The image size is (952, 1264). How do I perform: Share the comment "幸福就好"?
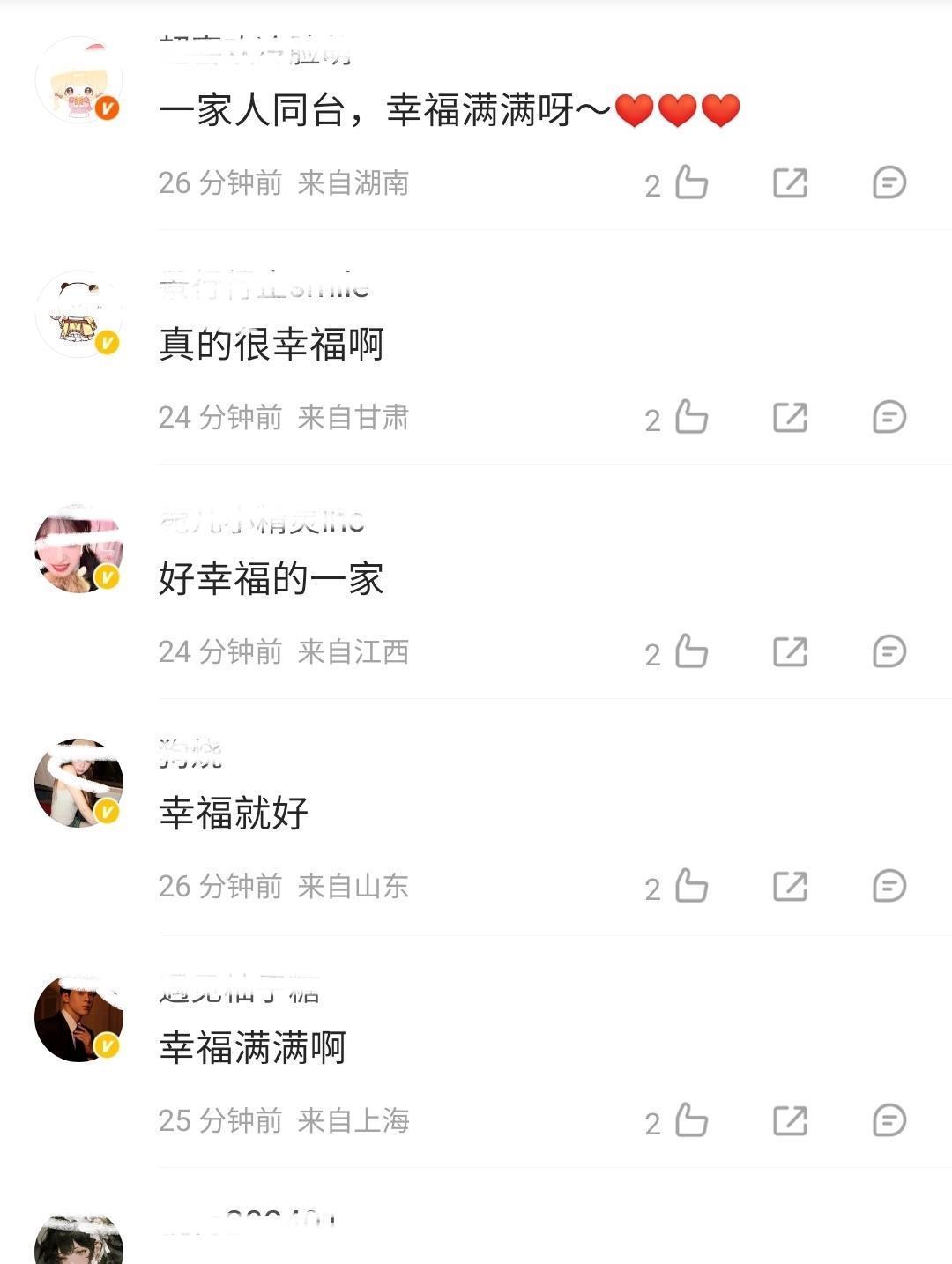tap(790, 887)
